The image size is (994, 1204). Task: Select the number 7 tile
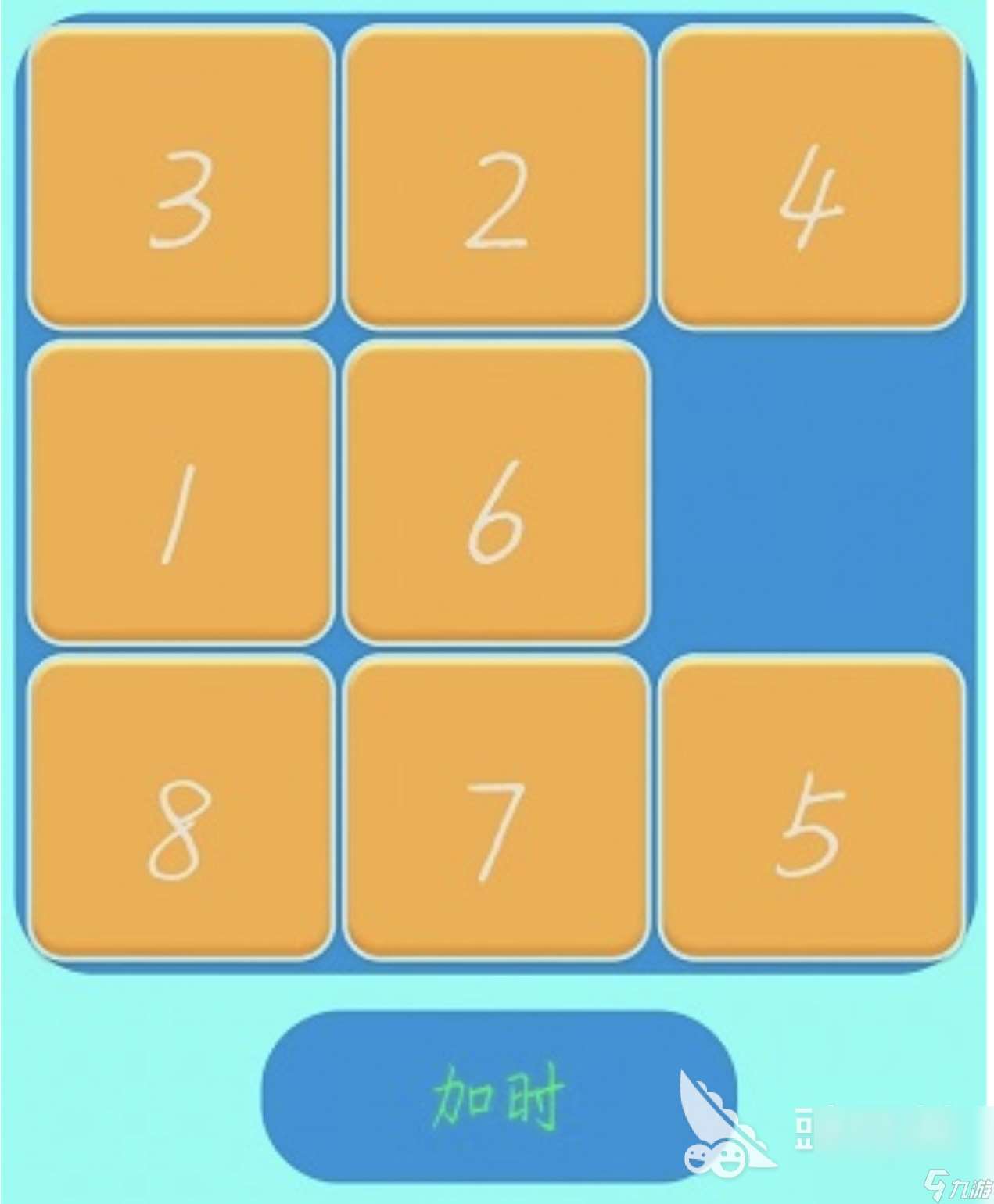(496, 808)
